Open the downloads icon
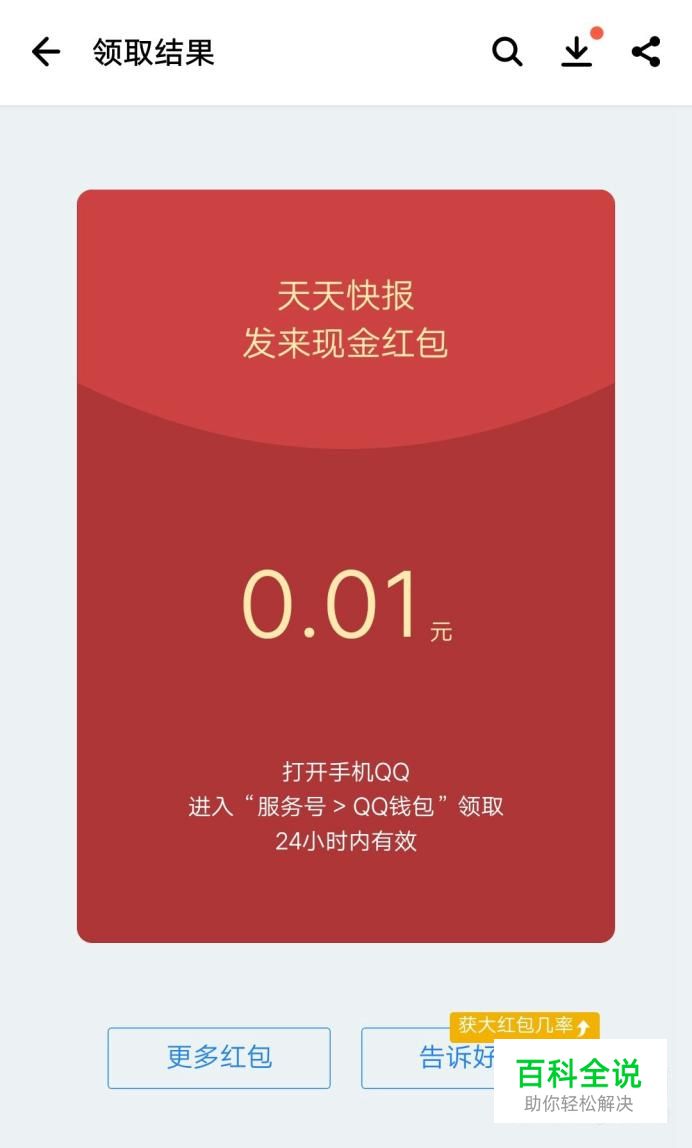 tap(576, 52)
